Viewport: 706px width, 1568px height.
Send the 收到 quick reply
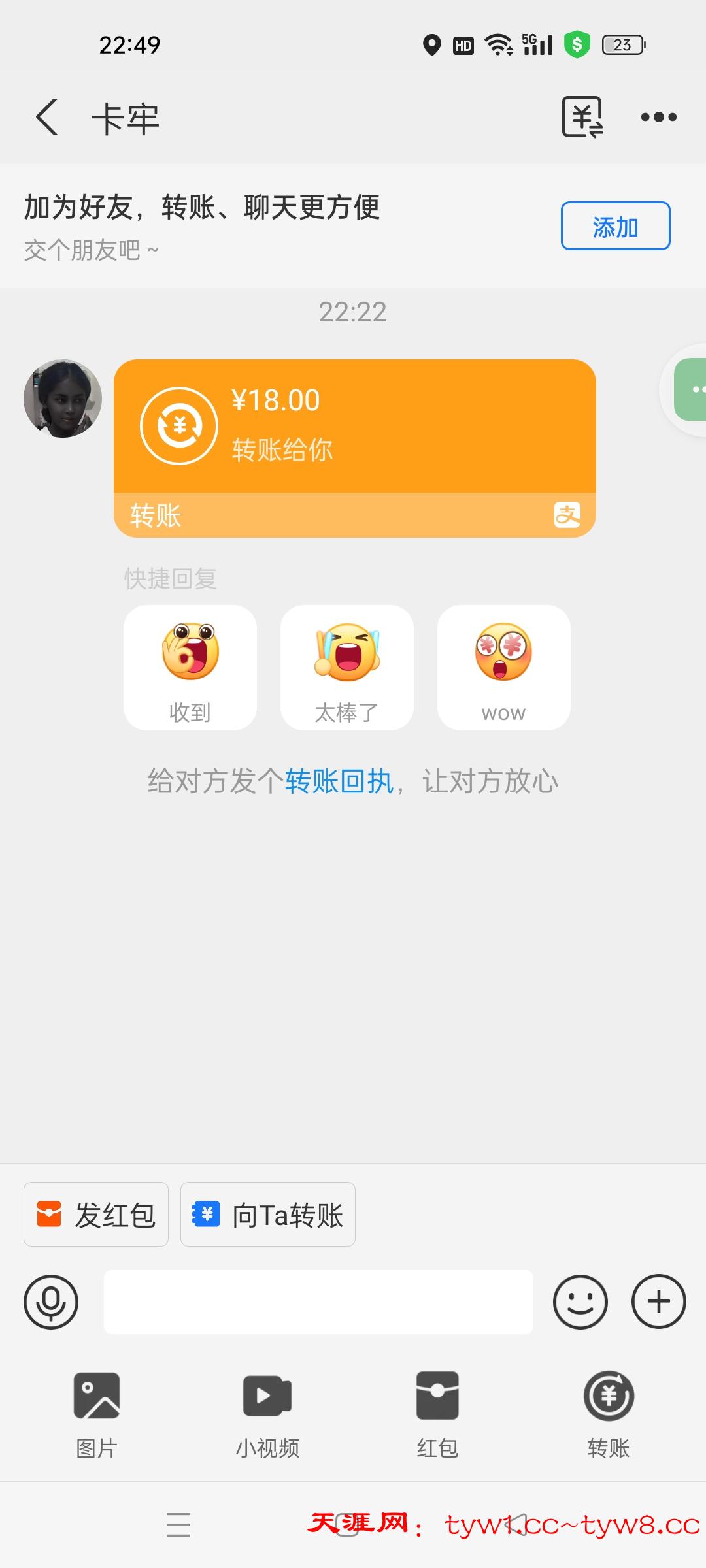coord(190,667)
